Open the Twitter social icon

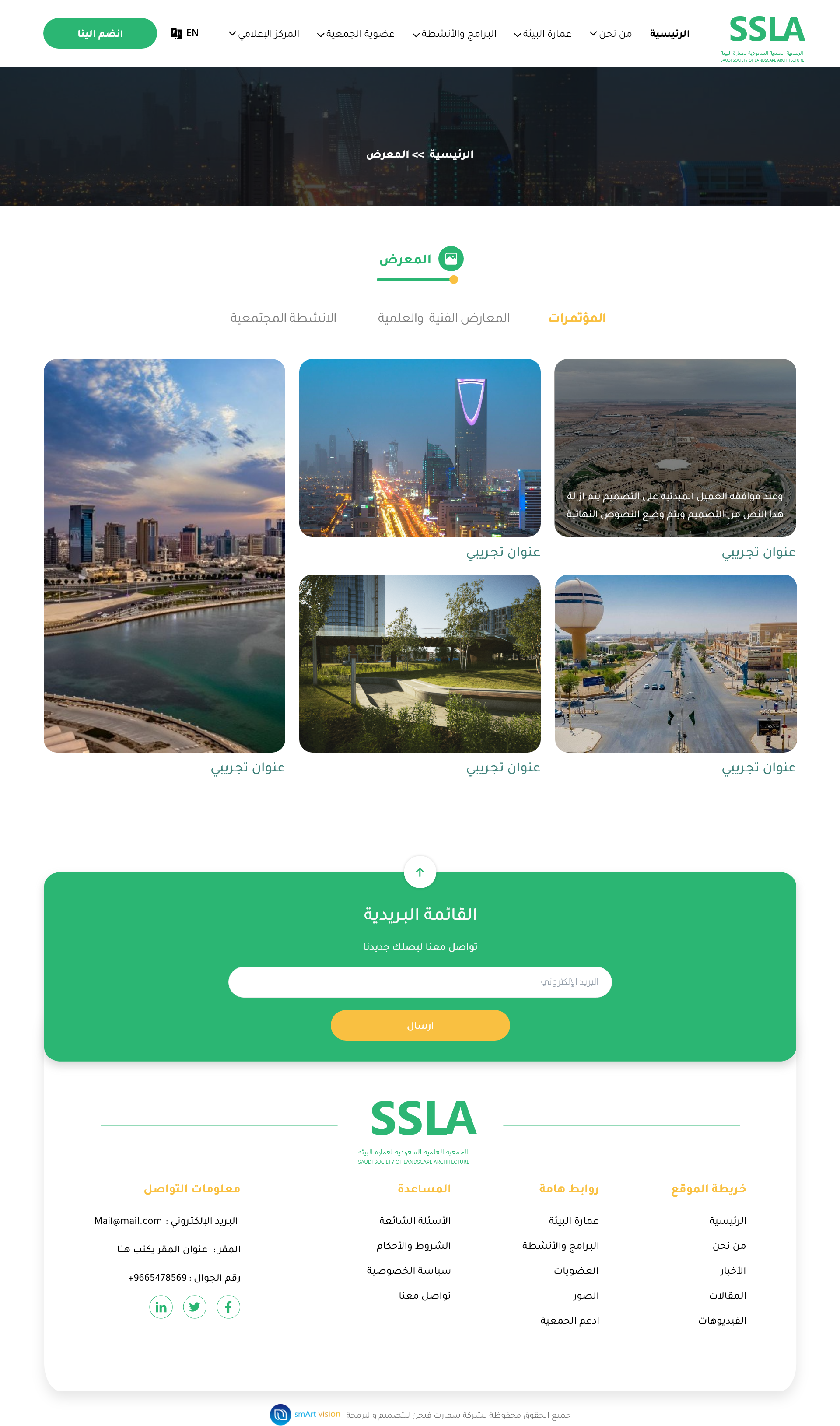coord(195,1307)
